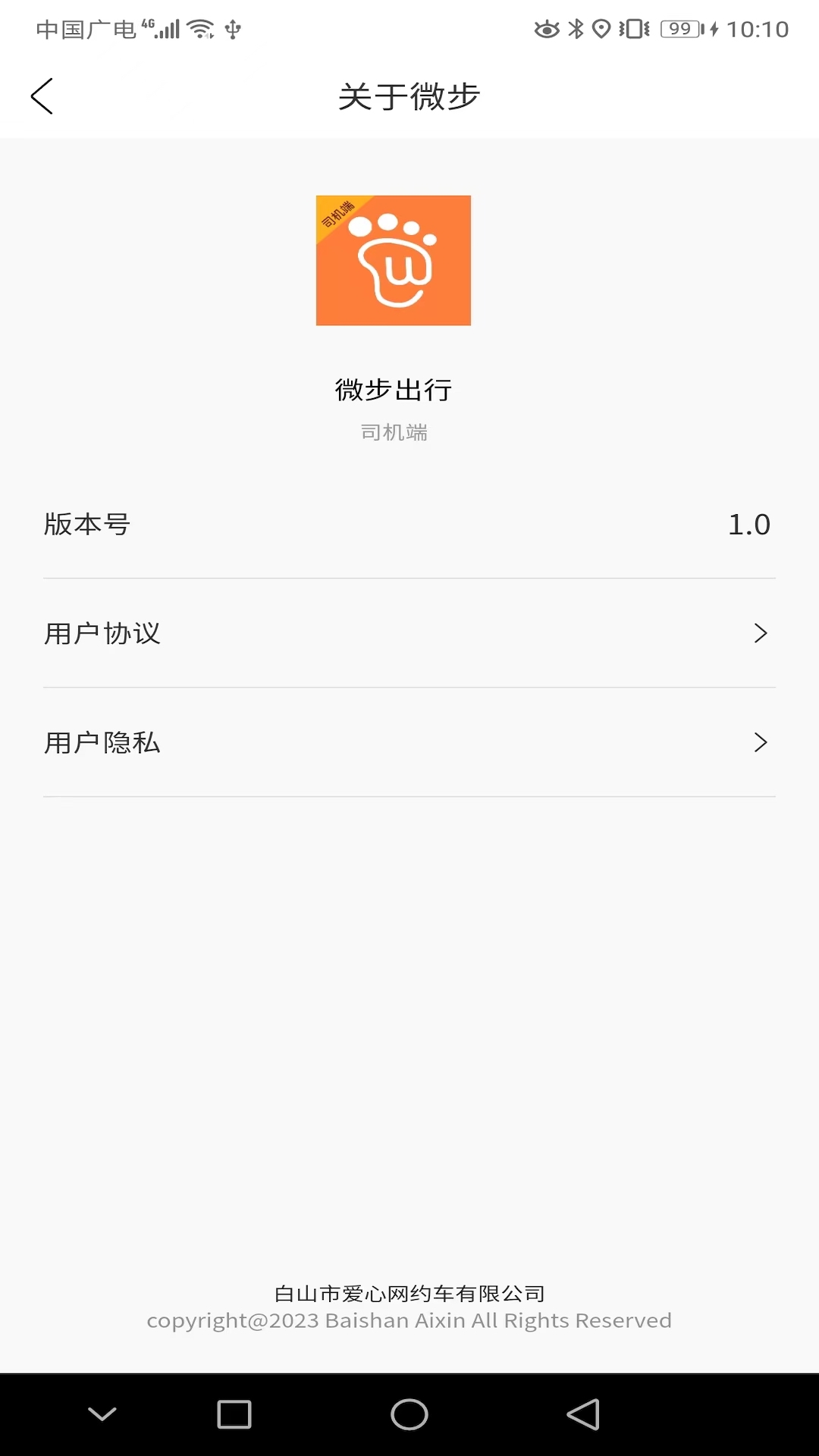Select the 版本号 1.0 row
Viewport: 819px width, 1456px height.
409,524
